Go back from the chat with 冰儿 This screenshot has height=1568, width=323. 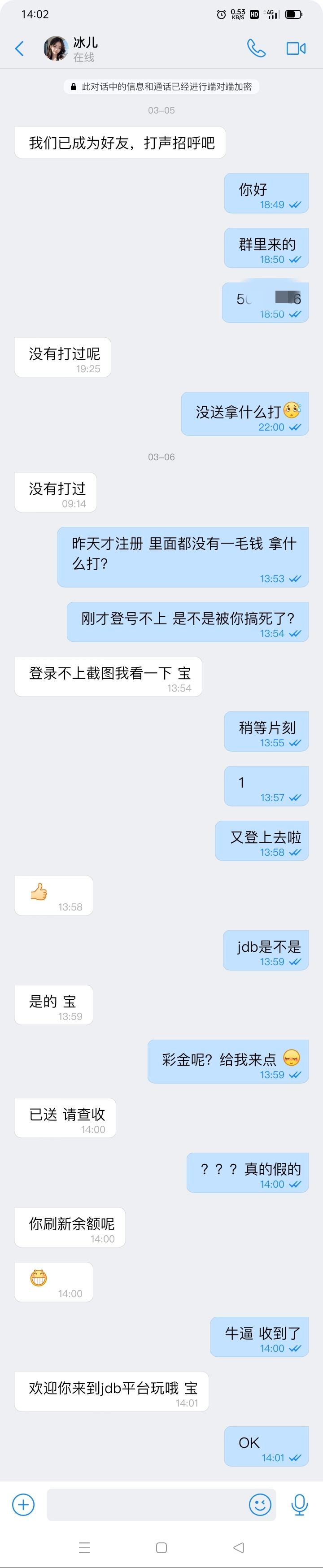click(19, 49)
